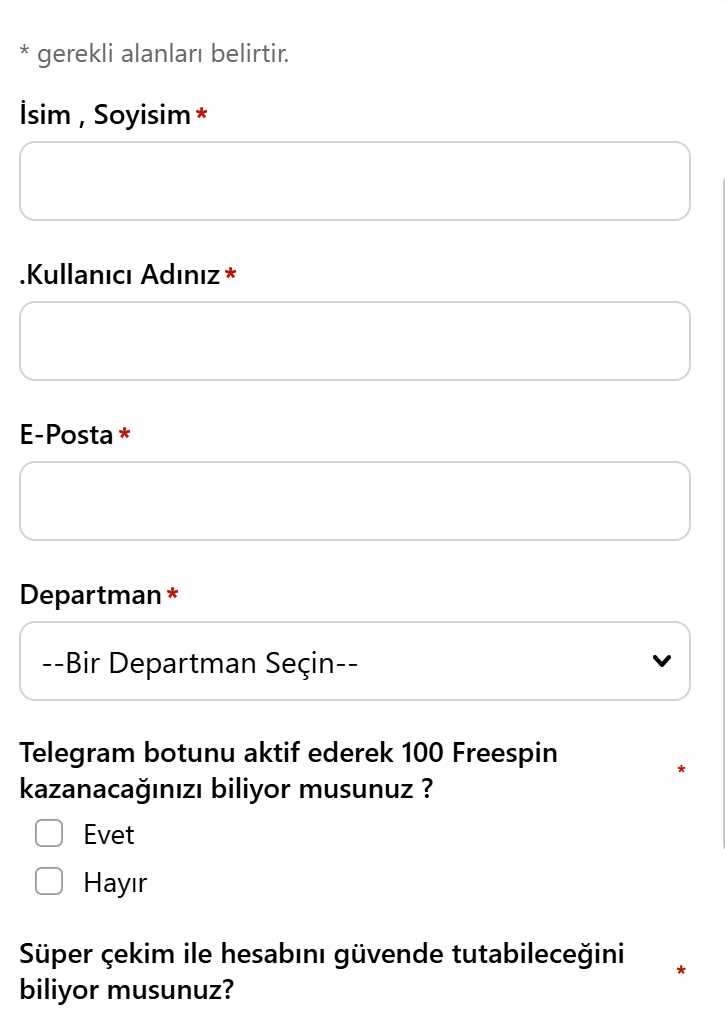This screenshot has height=1011, width=725.
Task: Click the Kullanıcı Adınız label
Action: click(x=118, y=274)
